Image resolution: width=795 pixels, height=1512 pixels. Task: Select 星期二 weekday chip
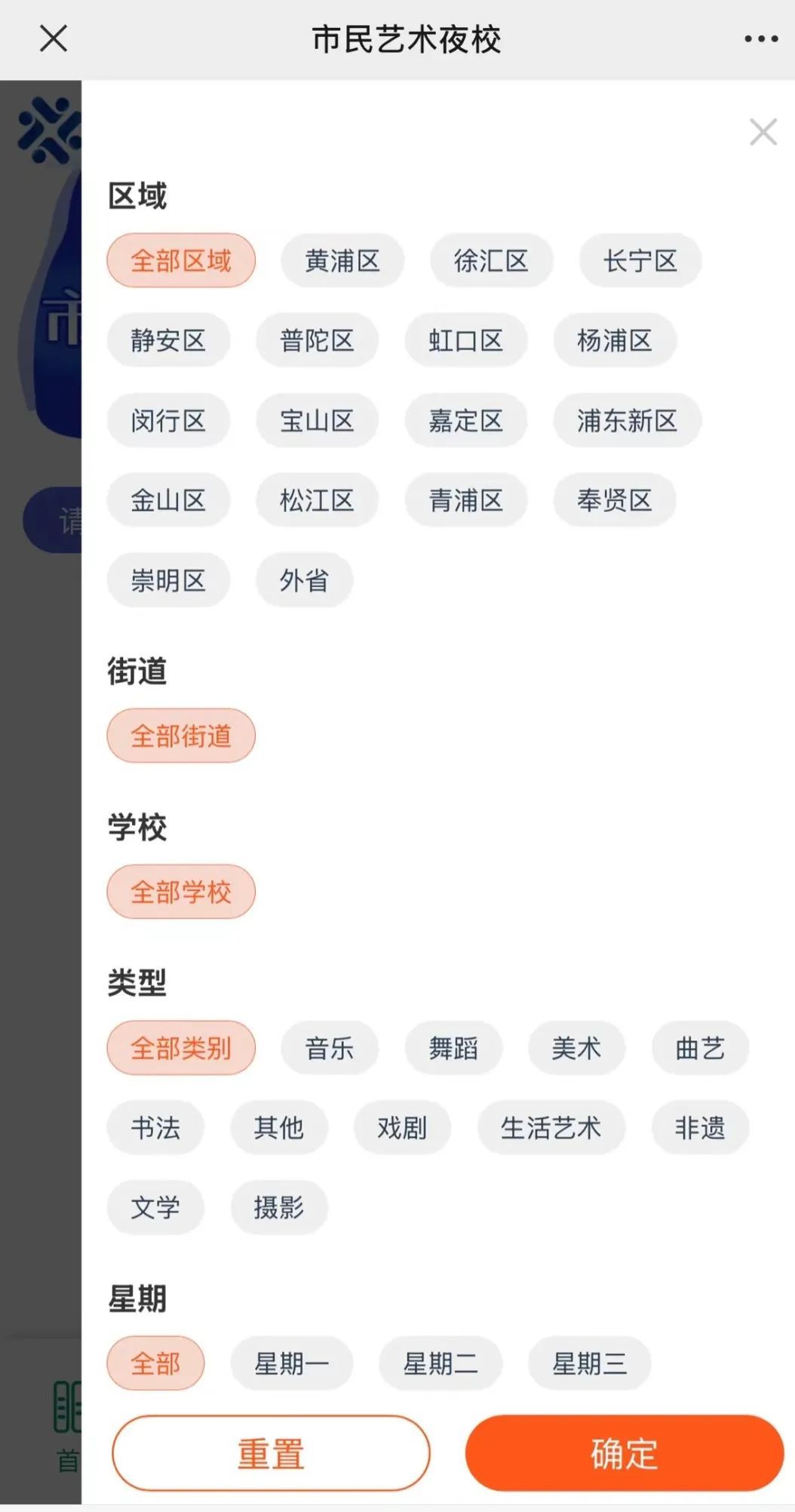(440, 1364)
